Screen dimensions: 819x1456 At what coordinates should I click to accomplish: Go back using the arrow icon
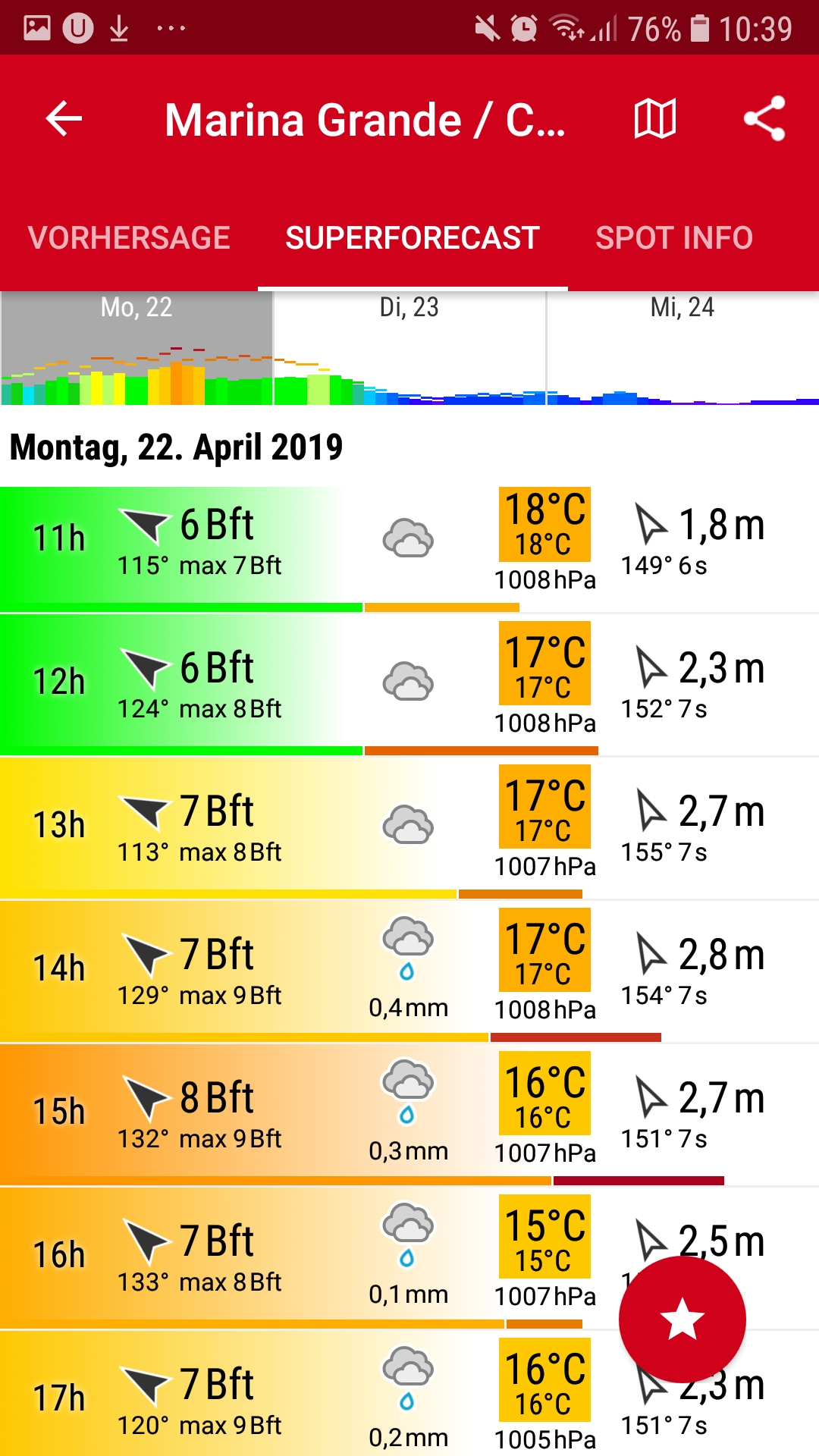click(64, 119)
